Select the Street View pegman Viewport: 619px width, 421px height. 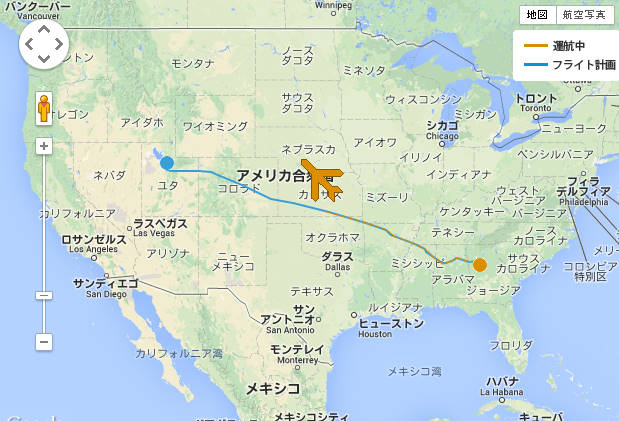pos(44,108)
